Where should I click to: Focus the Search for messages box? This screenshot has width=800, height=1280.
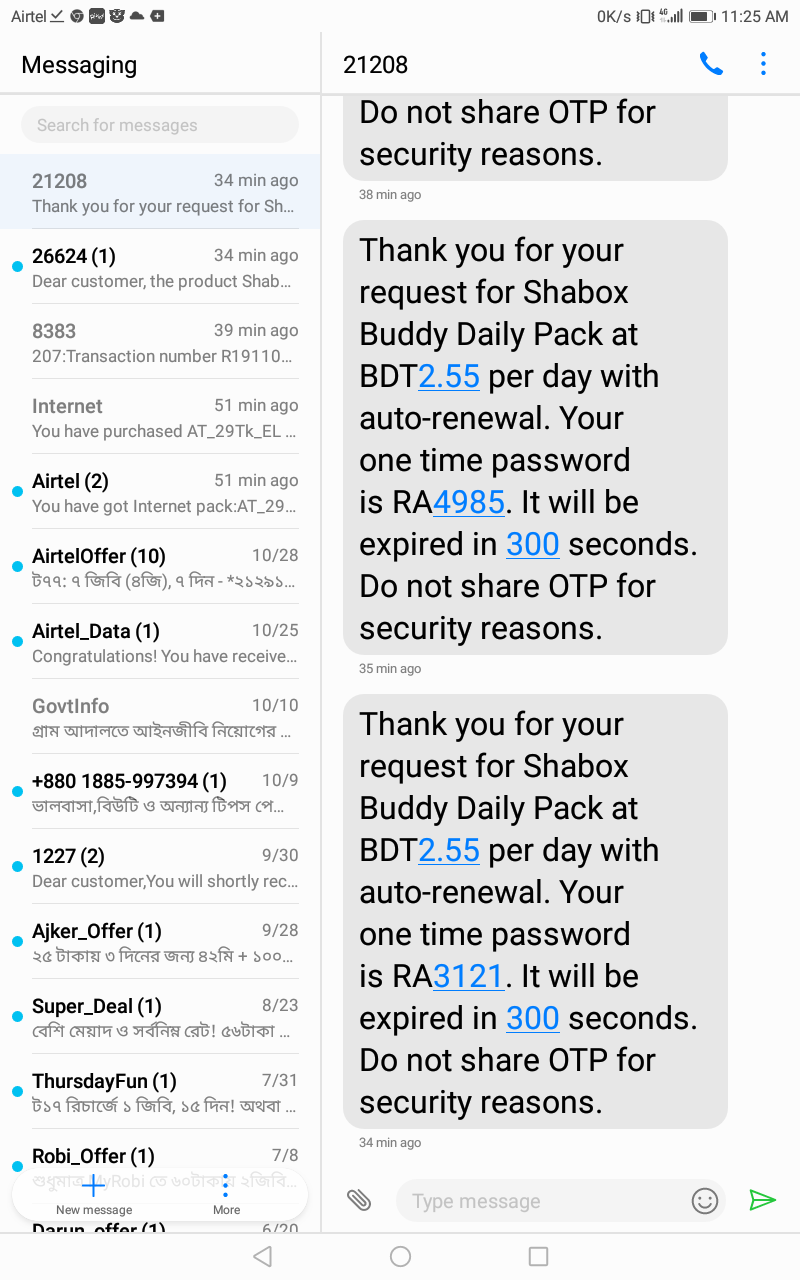[x=160, y=125]
